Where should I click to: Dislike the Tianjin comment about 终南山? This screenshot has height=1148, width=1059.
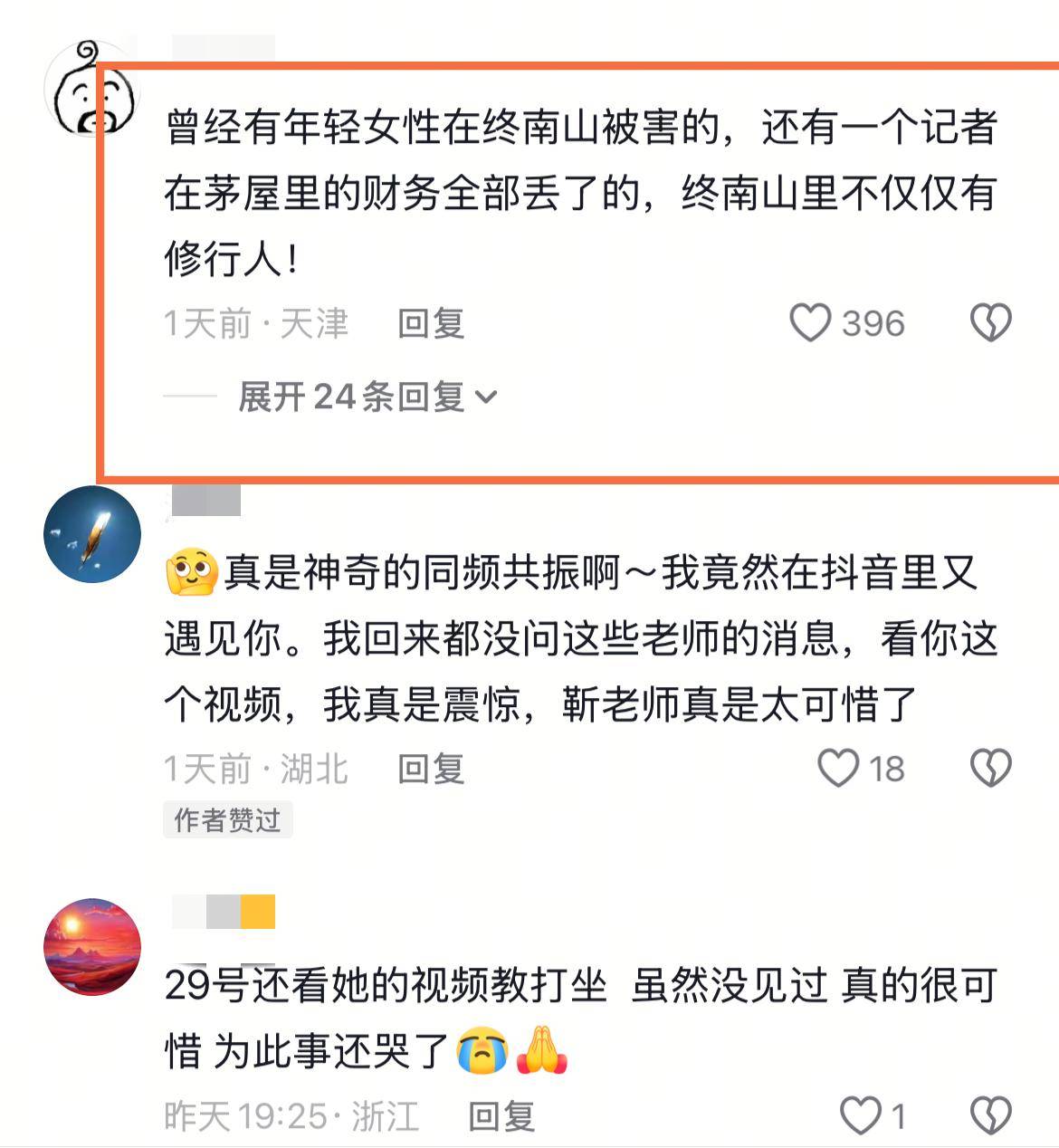click(x=990, y=323)
